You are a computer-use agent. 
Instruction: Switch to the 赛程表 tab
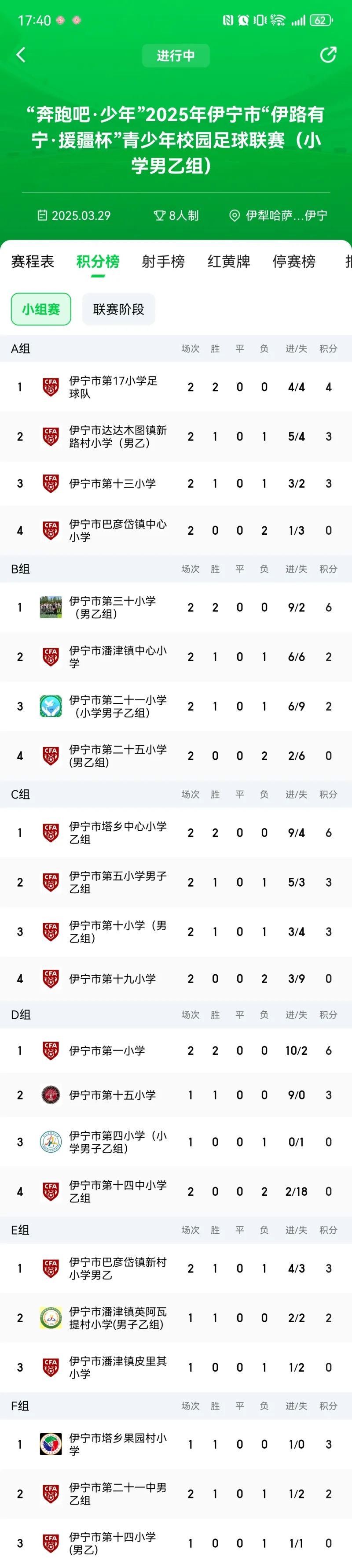[33, 262]
